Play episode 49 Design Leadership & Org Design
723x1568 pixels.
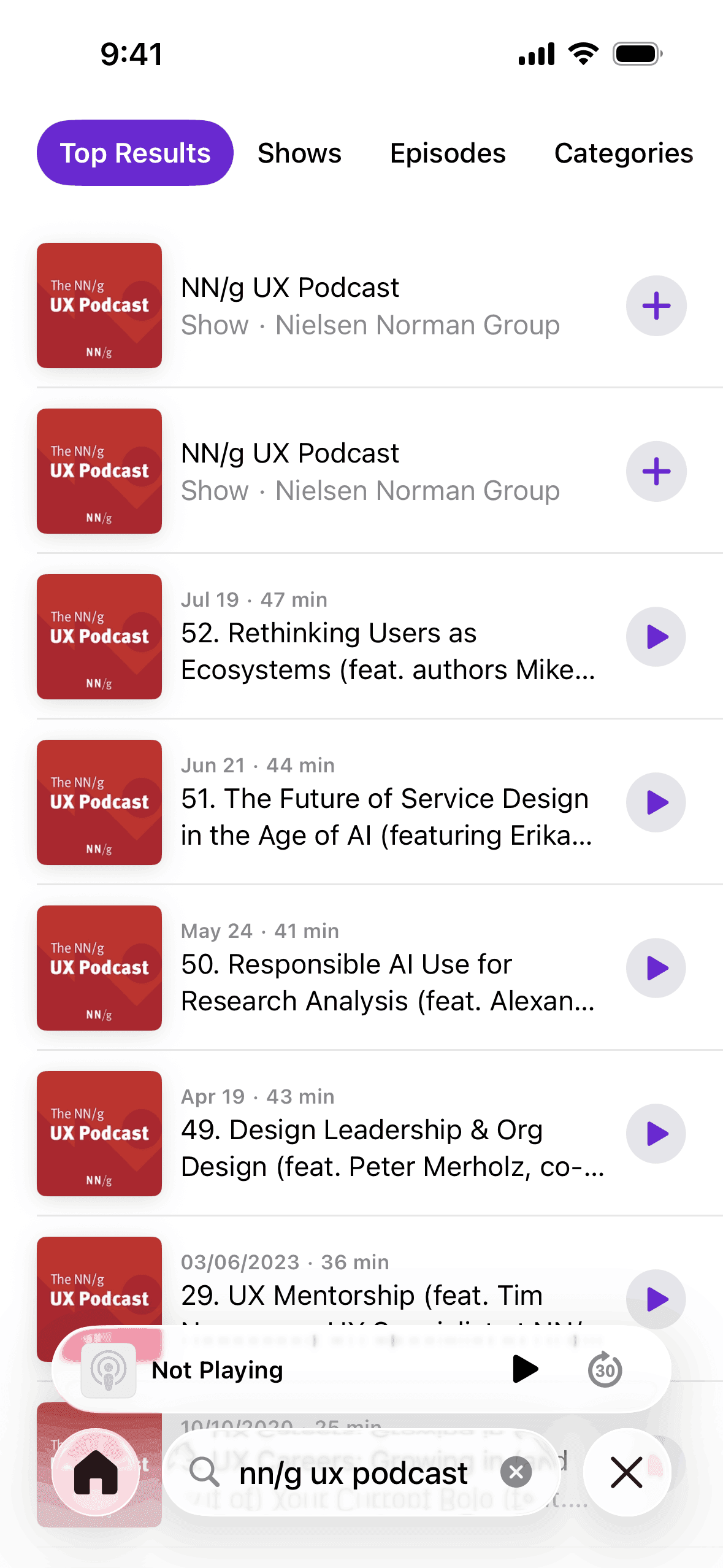tap(656, 1134)
